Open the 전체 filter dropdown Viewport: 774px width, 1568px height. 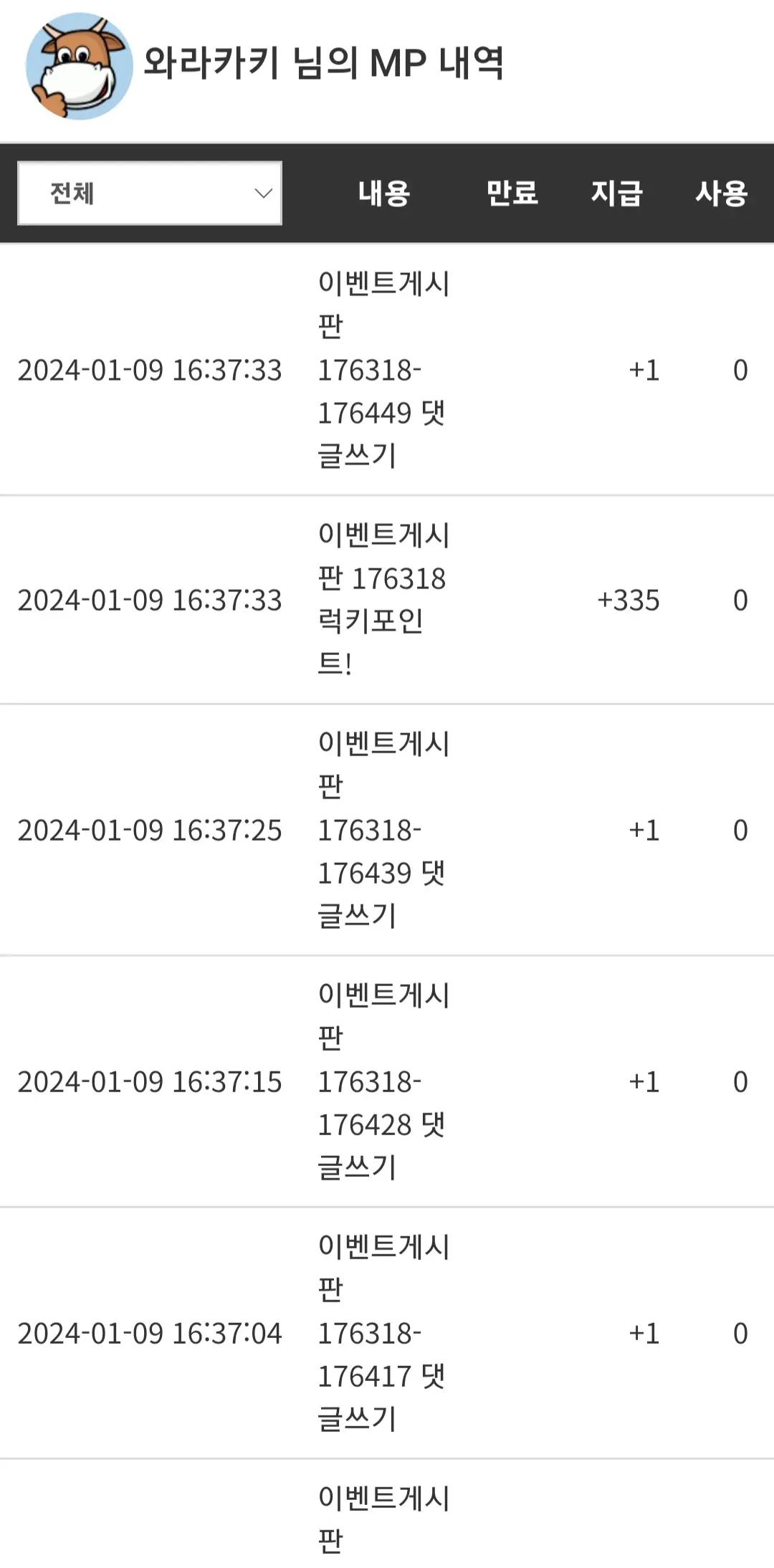pos(150,193)
